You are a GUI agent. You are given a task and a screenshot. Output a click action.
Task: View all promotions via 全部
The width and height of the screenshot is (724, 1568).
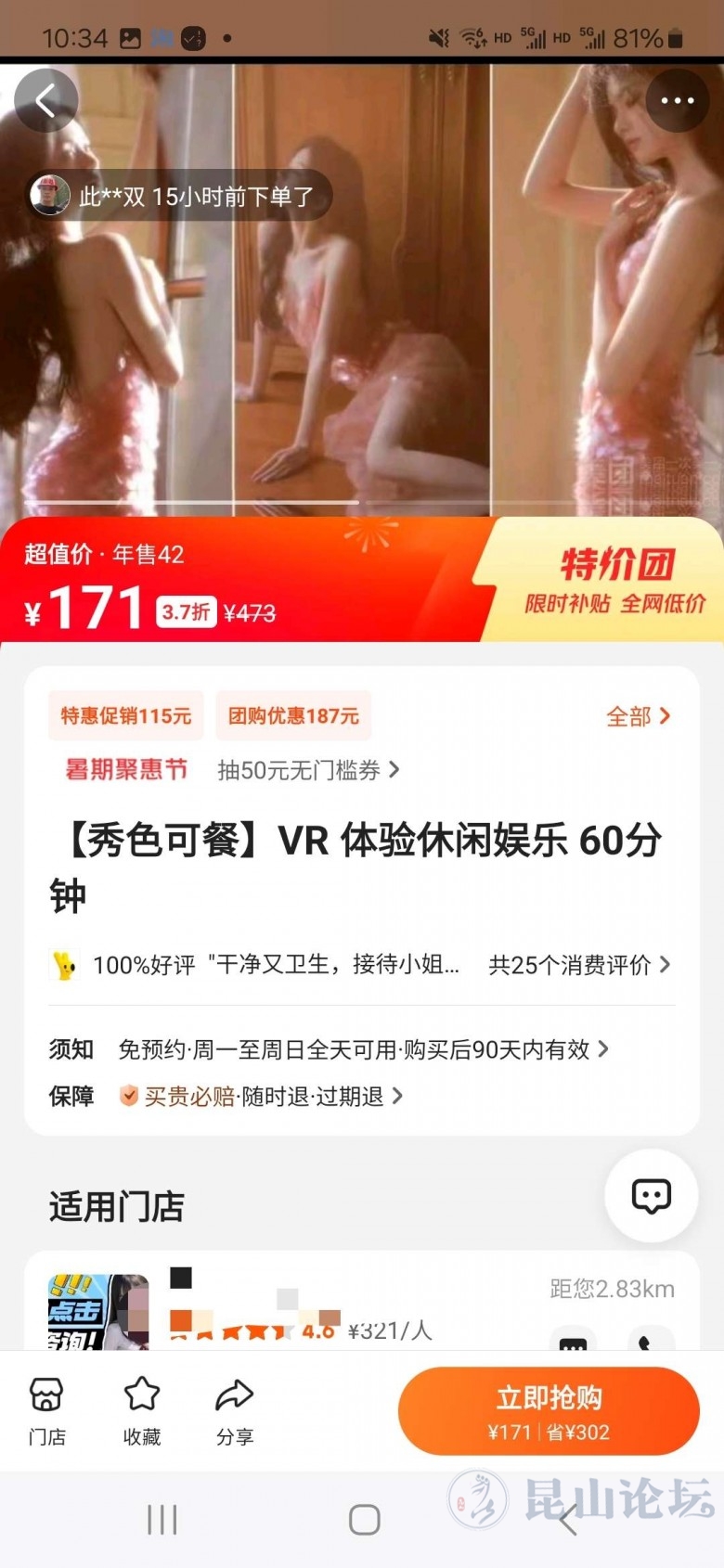point(638,716)
